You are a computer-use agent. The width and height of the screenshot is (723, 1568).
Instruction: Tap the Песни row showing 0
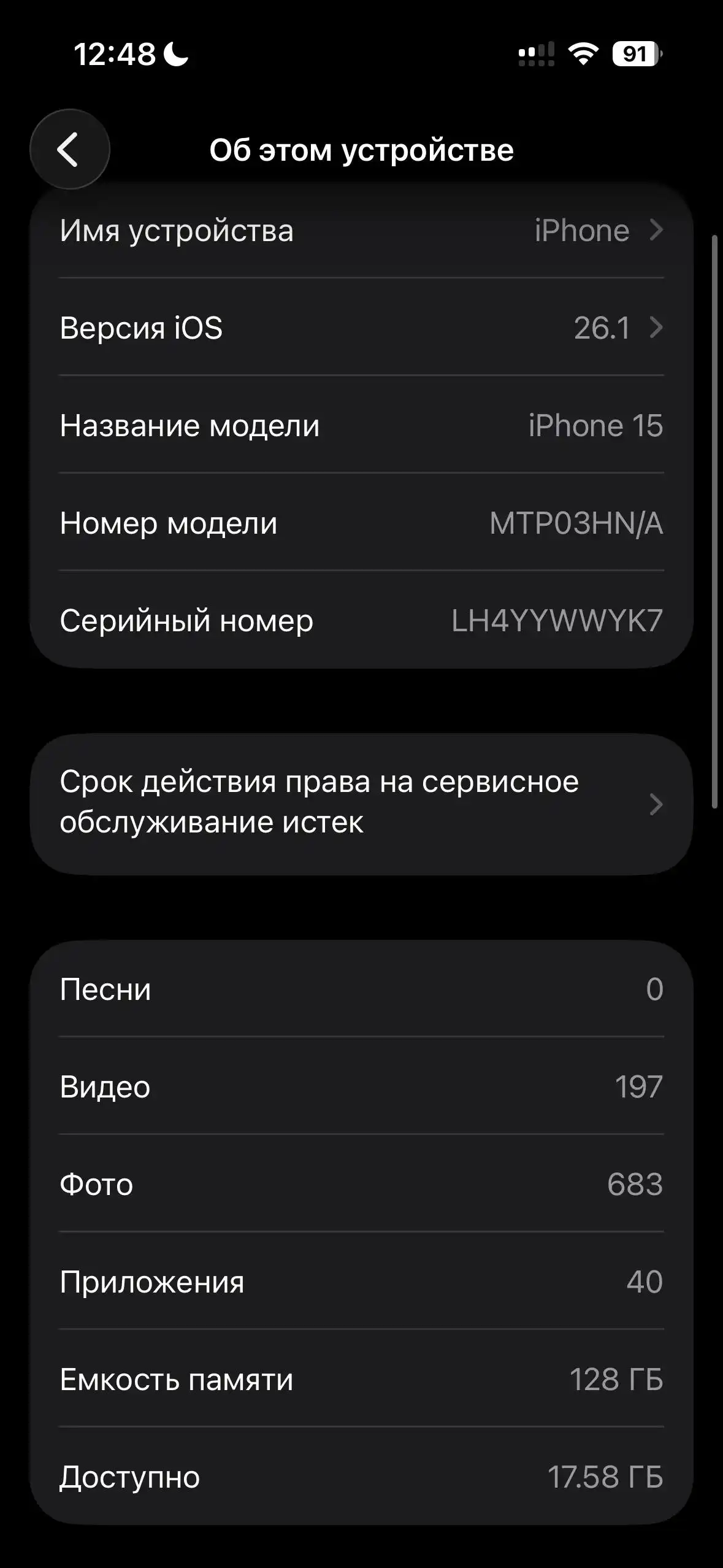[x=362, y=989]
